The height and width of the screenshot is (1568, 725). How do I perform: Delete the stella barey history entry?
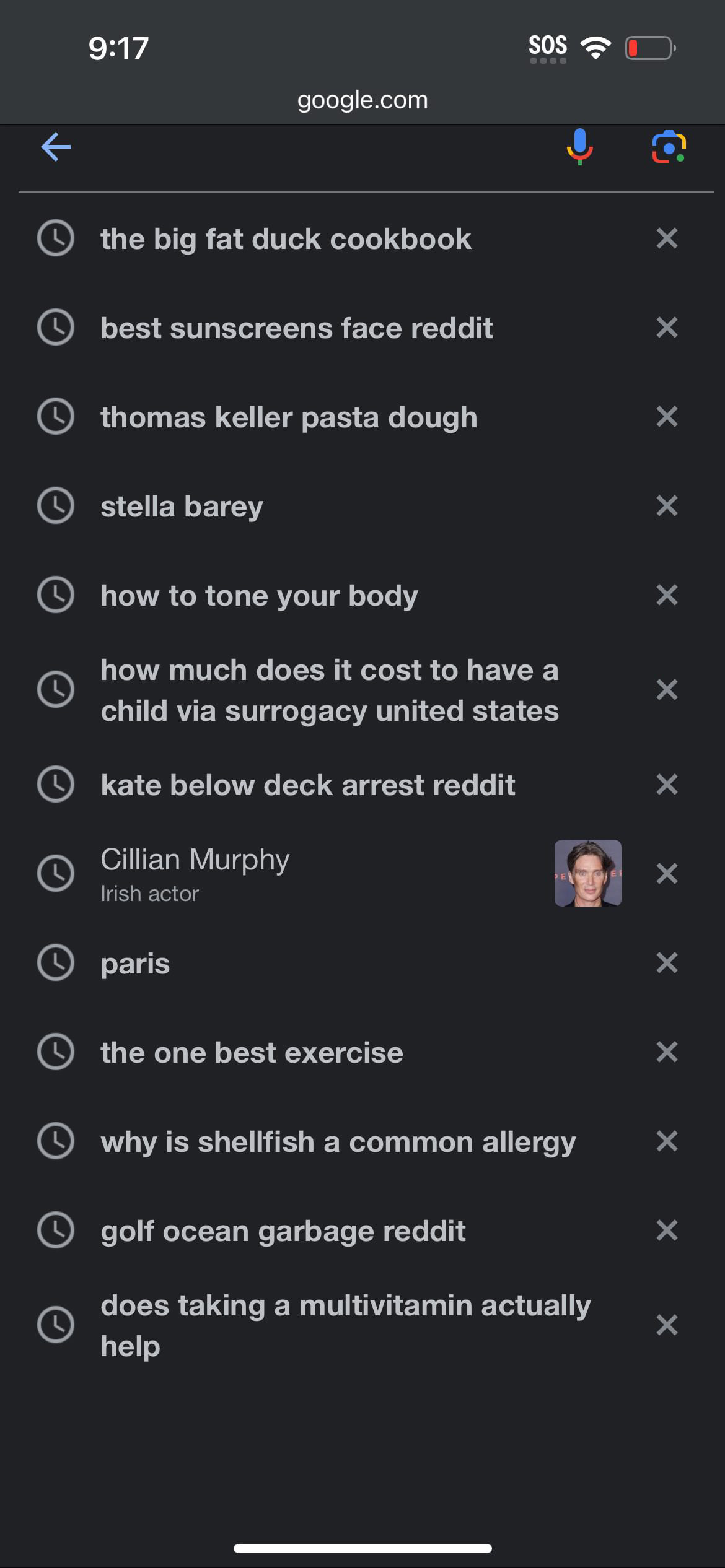click(667, 506)
